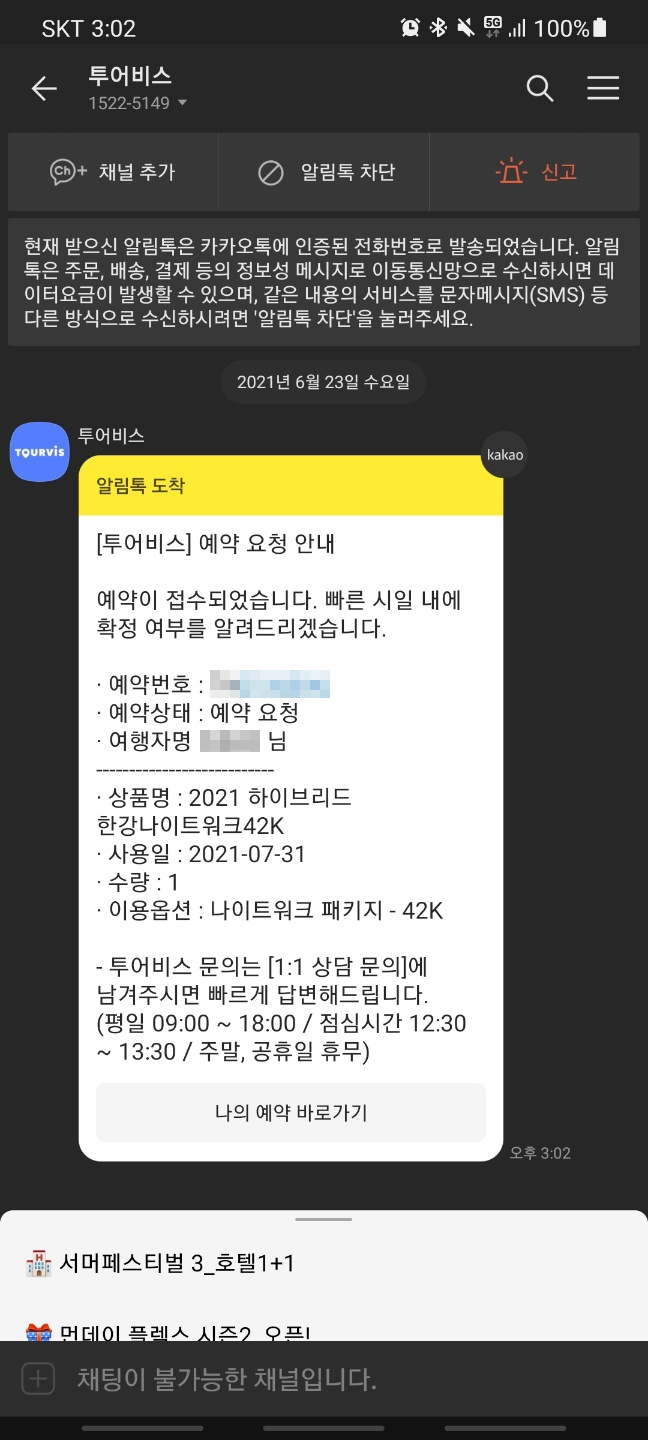
Task: Block Alimtalk via 알림톡 차단
Action: click(x=325, y=172)
